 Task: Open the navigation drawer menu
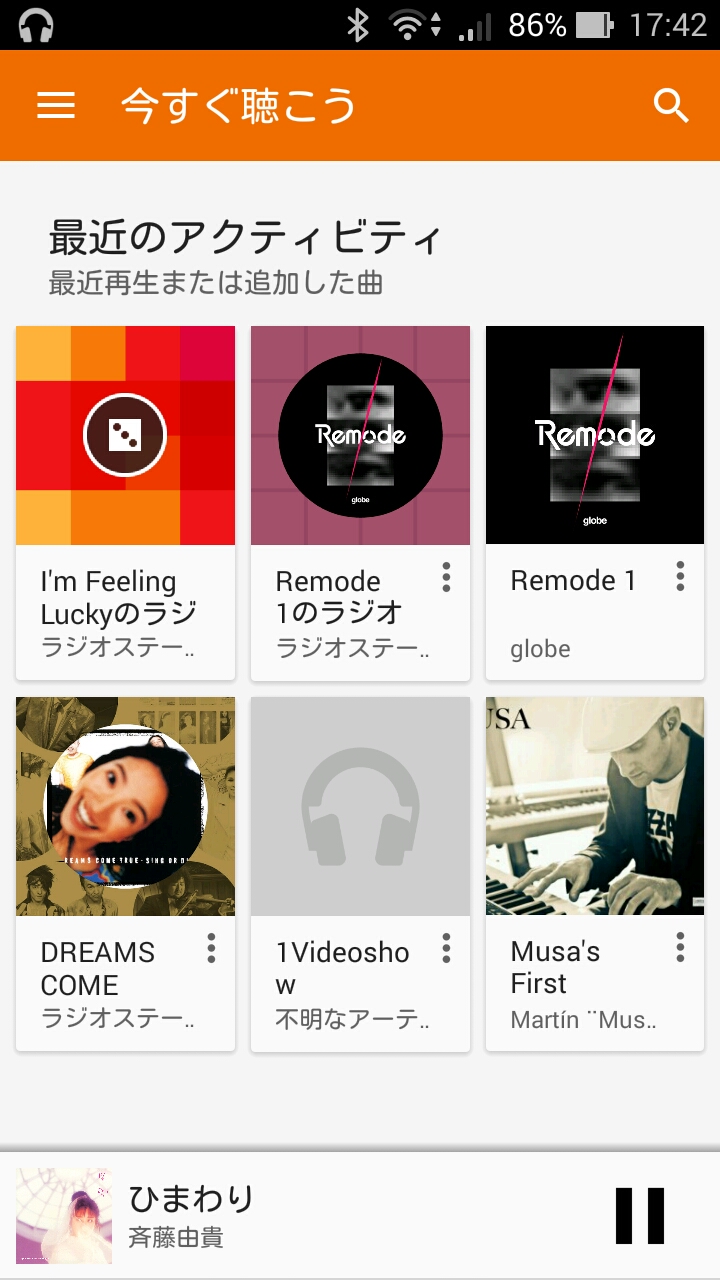[56, 106]
